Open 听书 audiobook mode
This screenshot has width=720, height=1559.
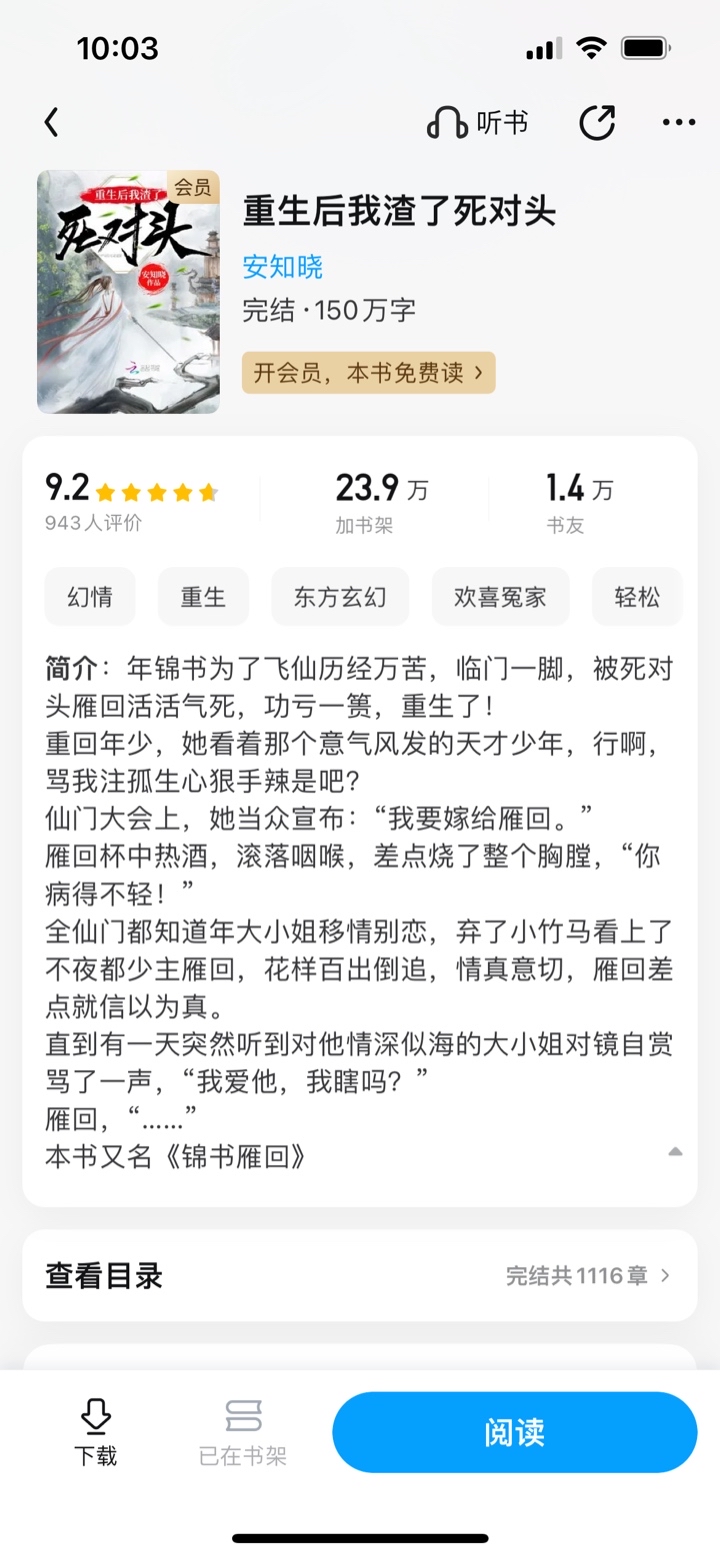pyautogui.click(x=477, y=123)
